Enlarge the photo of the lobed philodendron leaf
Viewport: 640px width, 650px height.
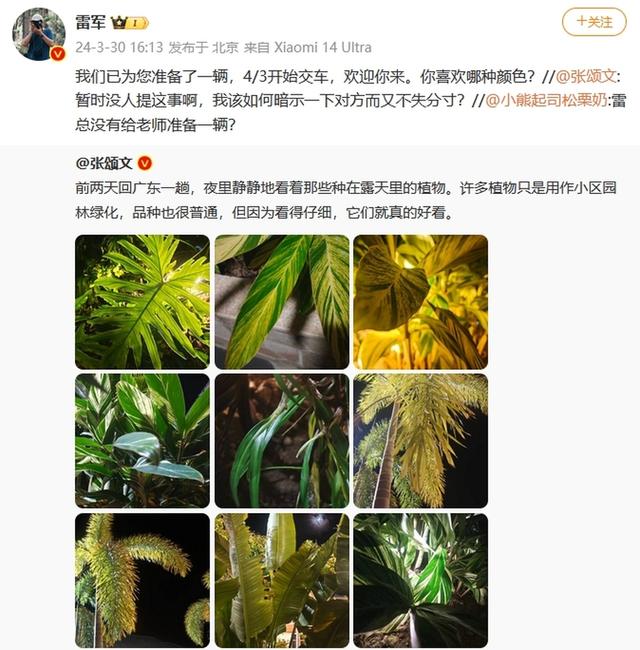coord(142,302)
